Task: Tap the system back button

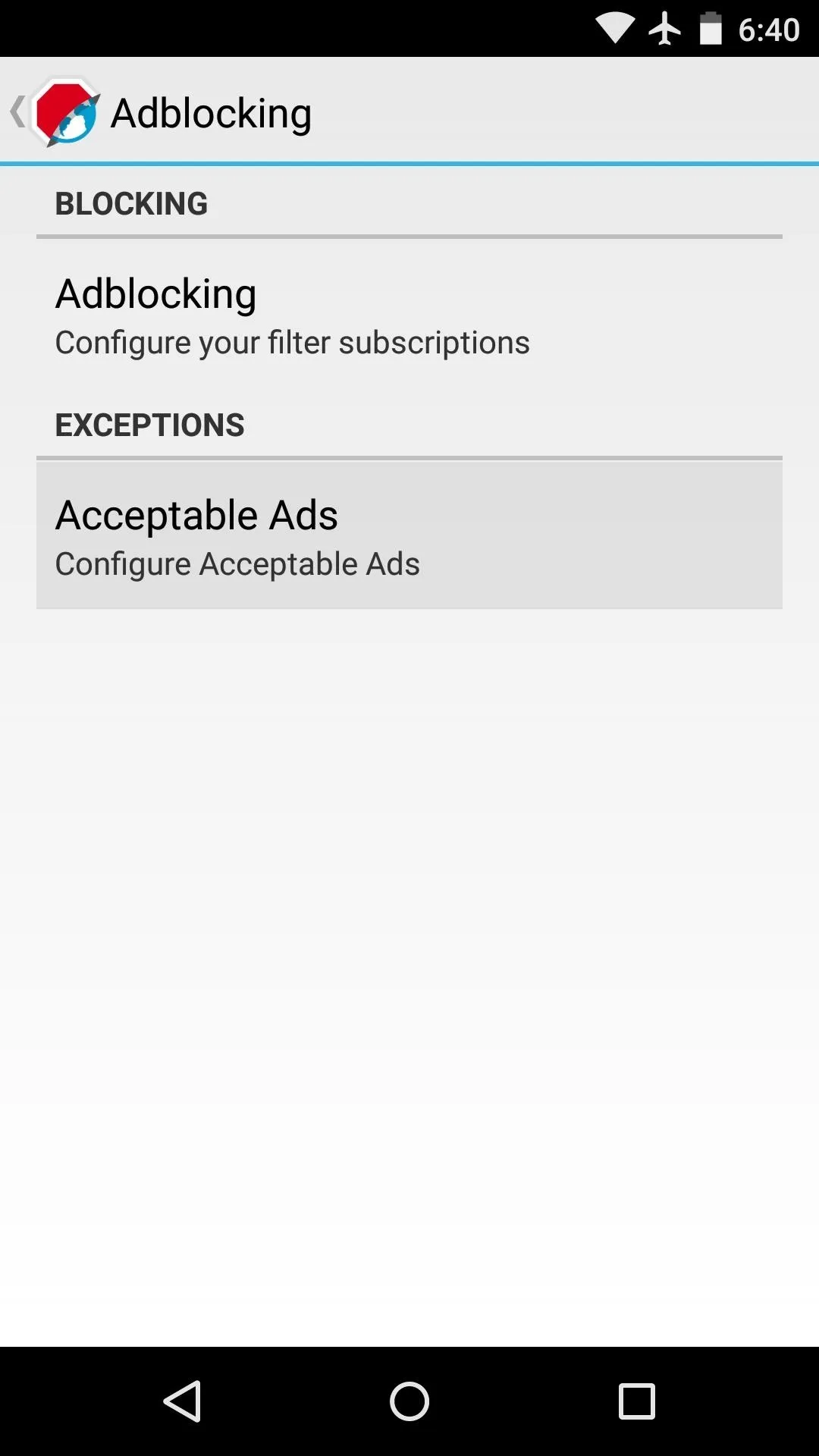Action: (182, 1401)
